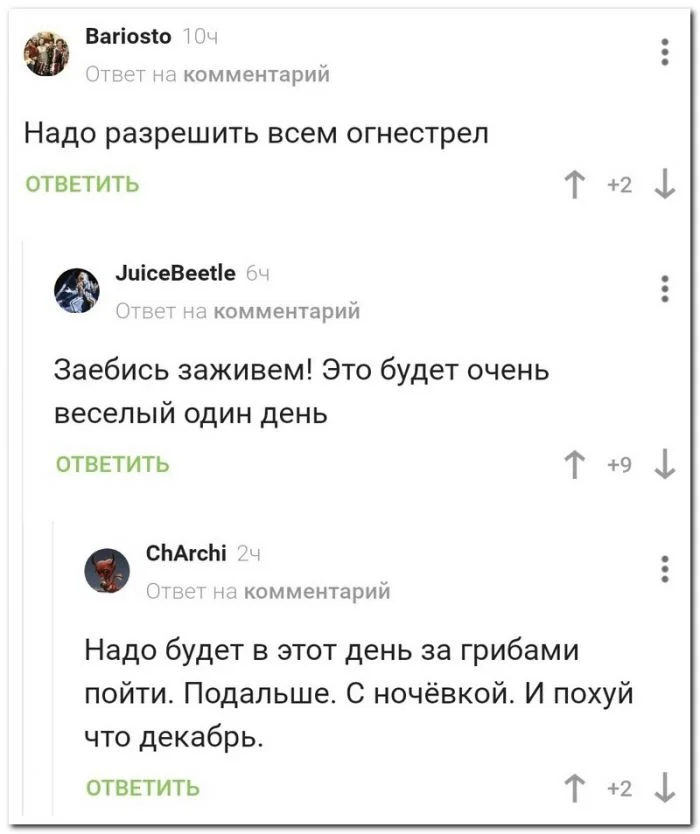Open overflow menu on JuiceBeetle's comment

click(x=666, y=288)
